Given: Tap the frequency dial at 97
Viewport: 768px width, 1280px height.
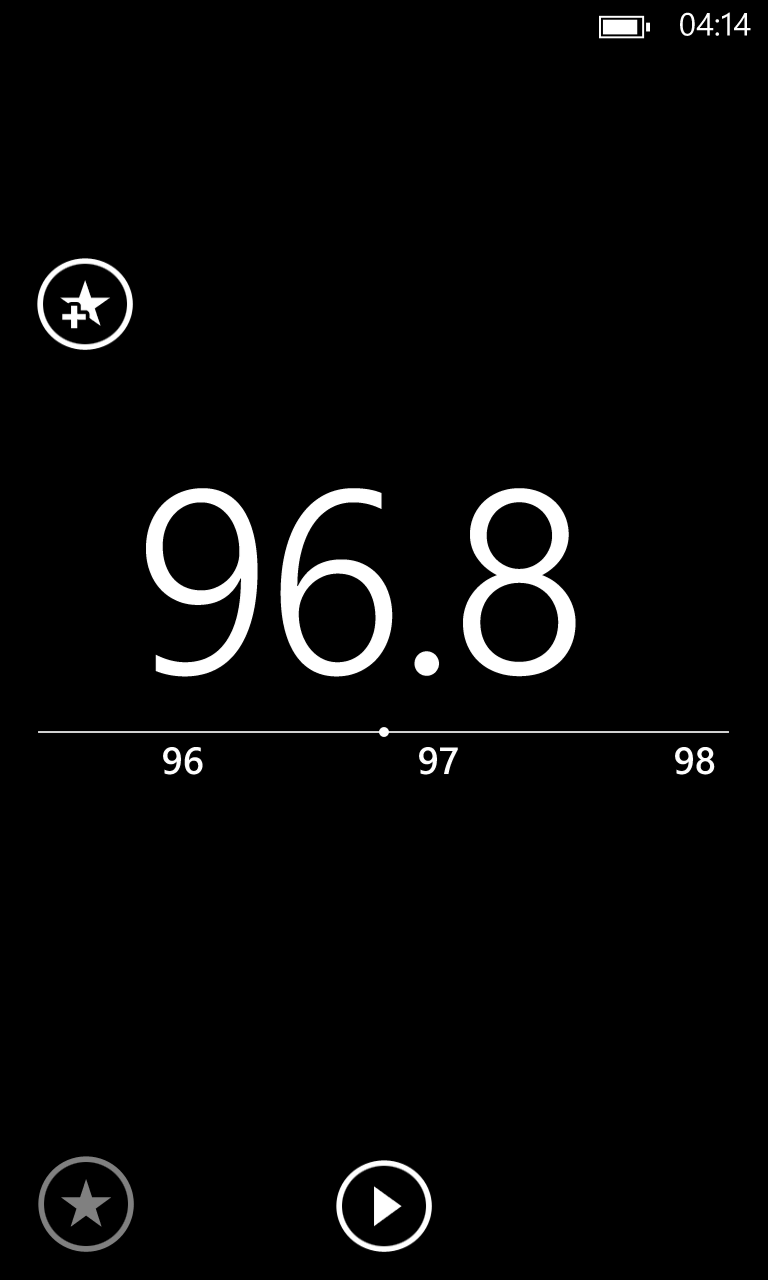Looking at the screenshot, I should click(438, 762).
